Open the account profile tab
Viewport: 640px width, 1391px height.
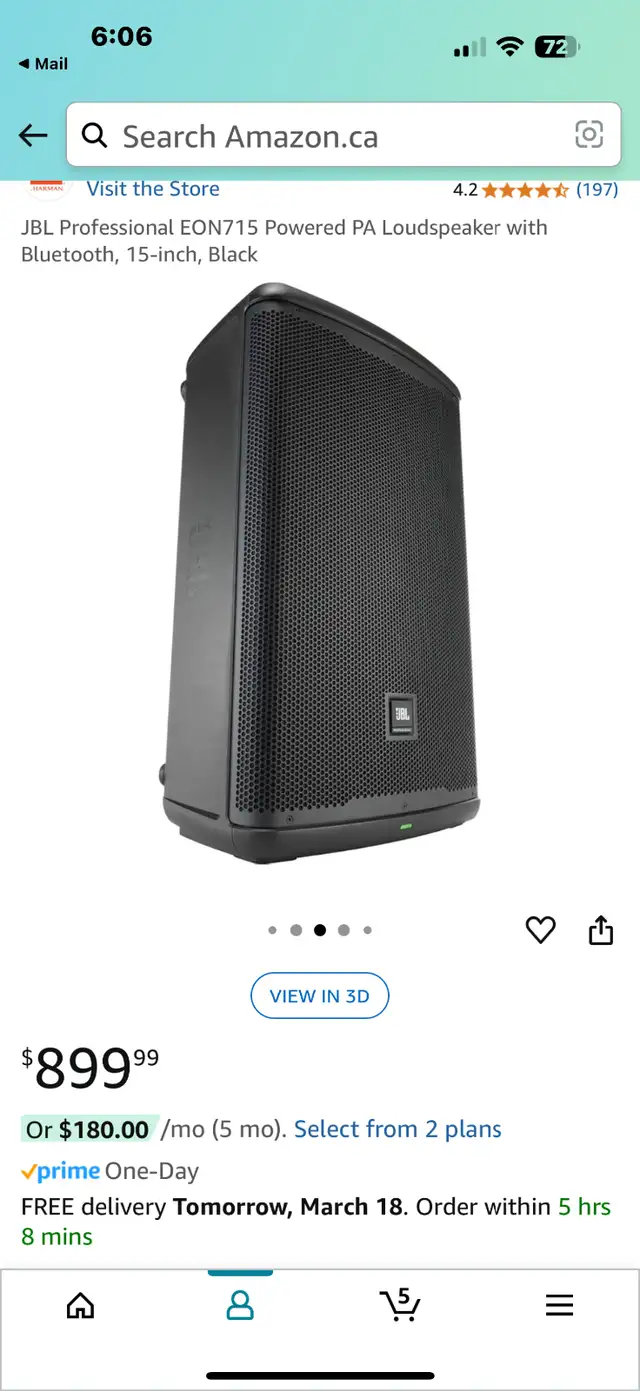240,1305
